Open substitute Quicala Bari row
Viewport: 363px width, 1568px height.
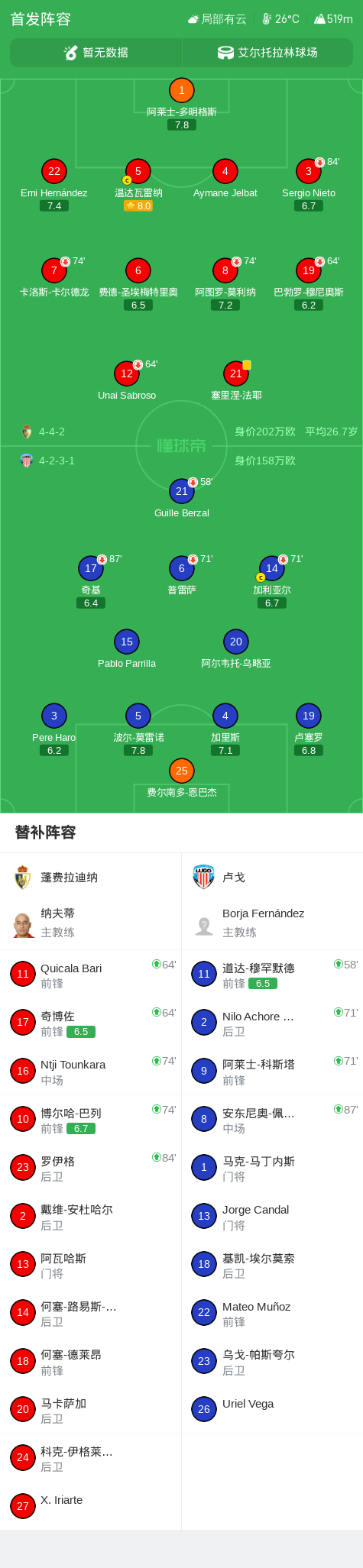(90, 975)
